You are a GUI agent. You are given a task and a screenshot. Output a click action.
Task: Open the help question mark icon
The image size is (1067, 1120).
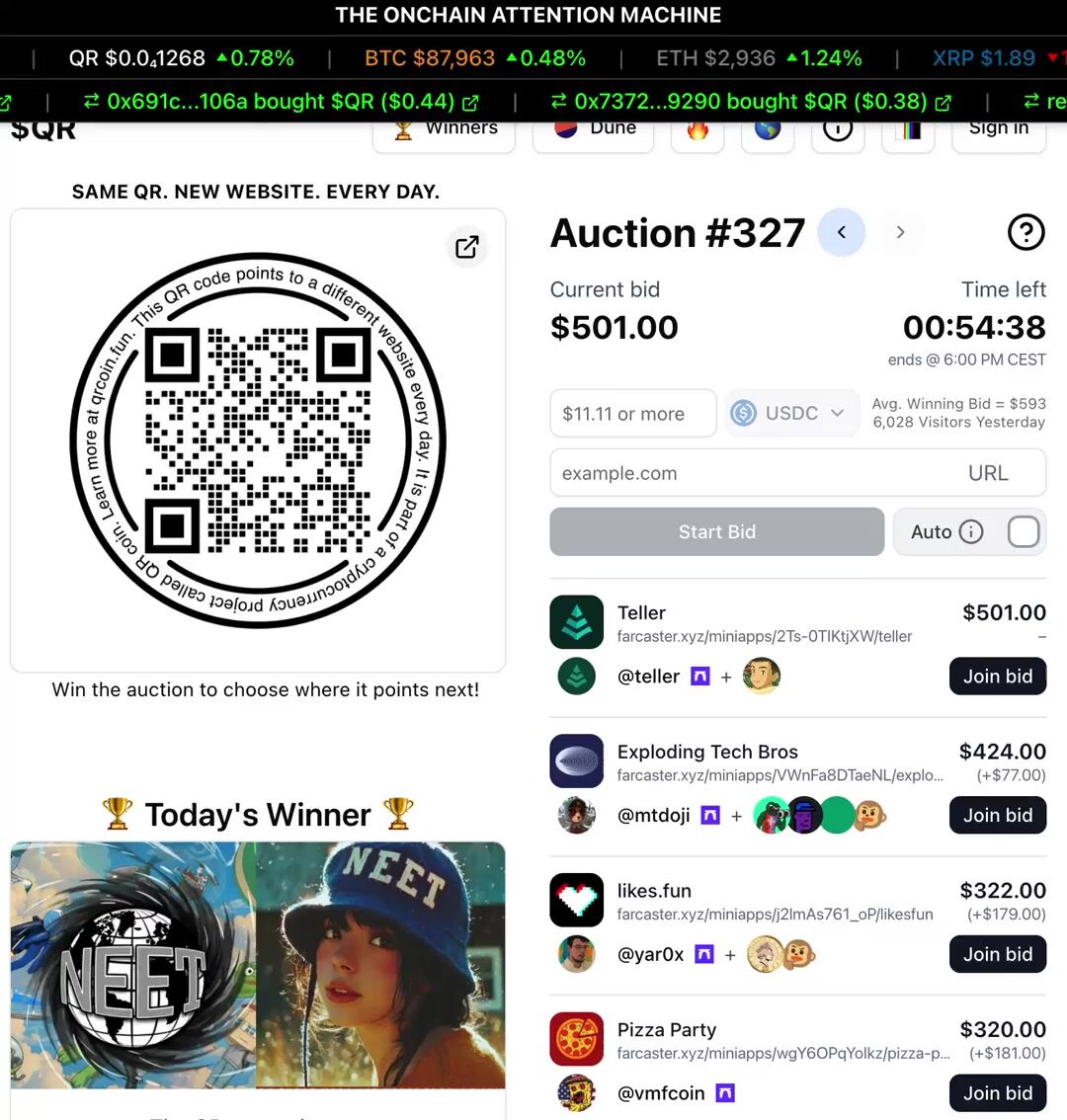(x=1026, y=233)
